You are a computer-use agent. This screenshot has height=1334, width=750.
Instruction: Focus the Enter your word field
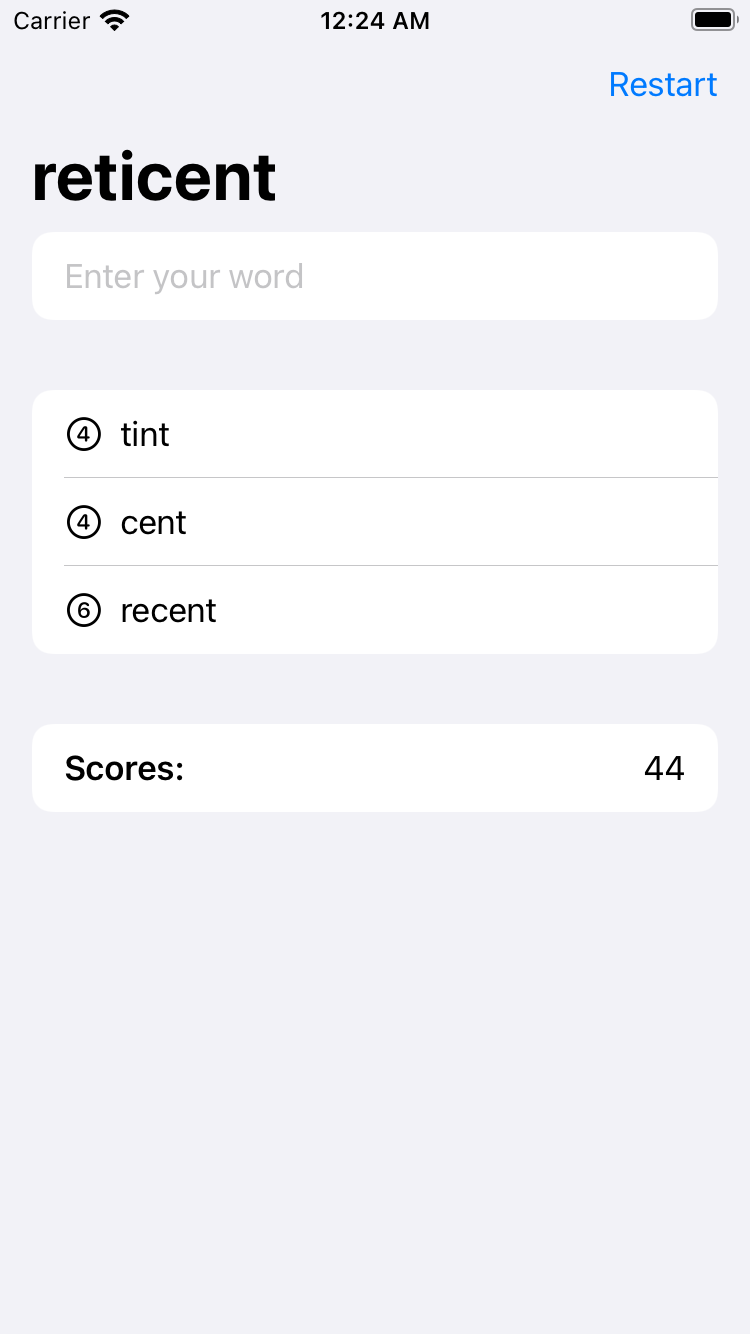(x=374, y=276)
